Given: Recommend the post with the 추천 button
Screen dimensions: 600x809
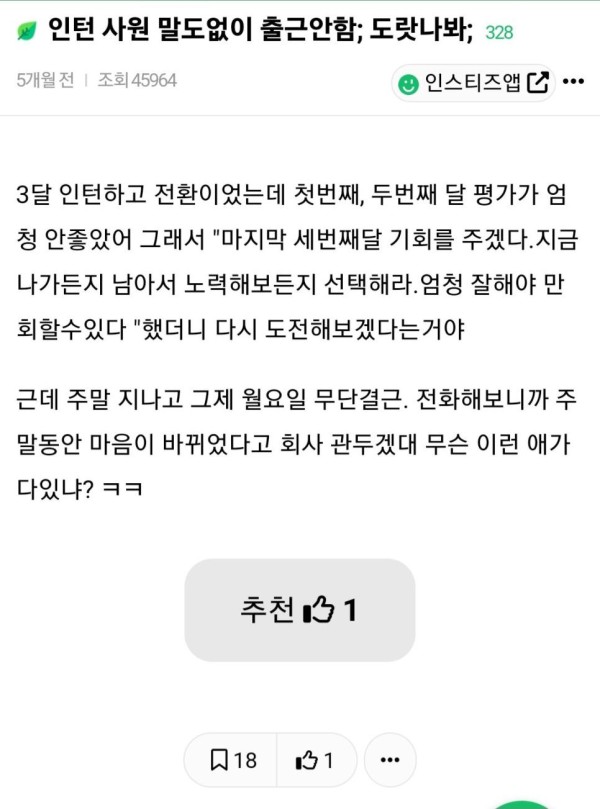Looking at the screenshot, I should click(x=299, y=610).
